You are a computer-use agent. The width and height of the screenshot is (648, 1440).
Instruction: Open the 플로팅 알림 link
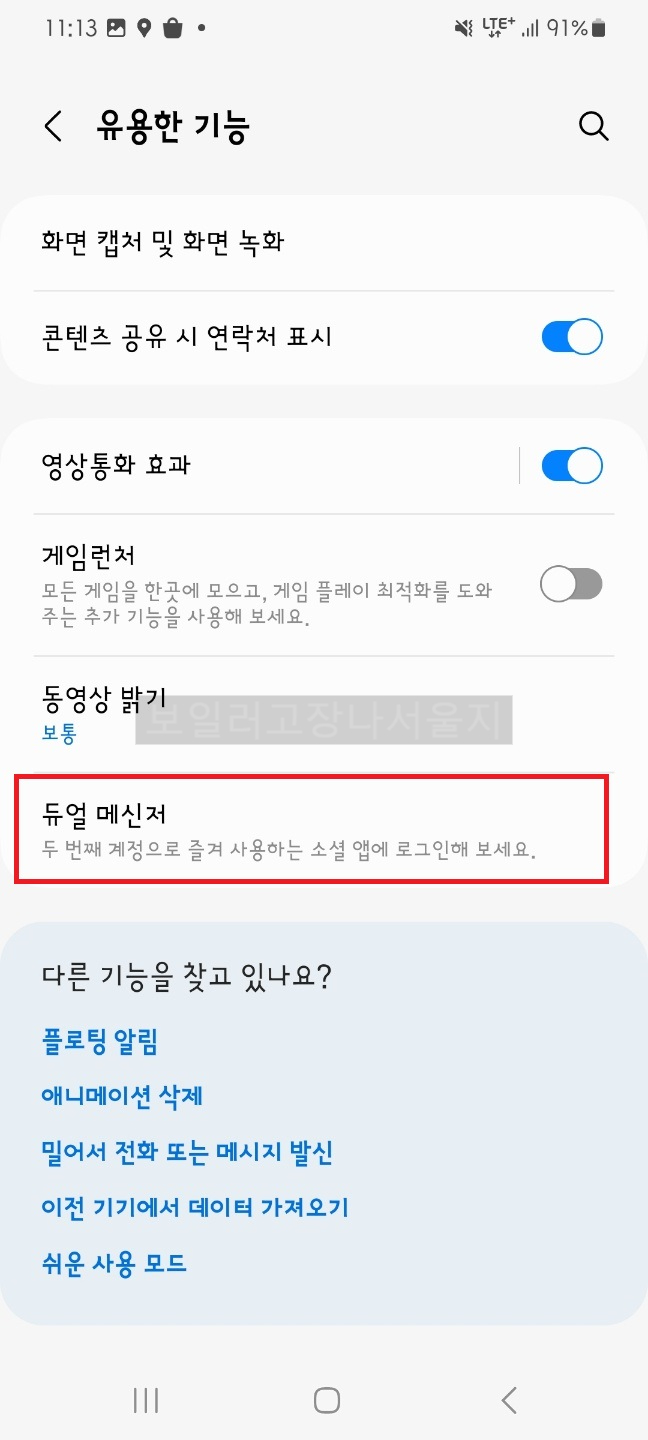100,1042
